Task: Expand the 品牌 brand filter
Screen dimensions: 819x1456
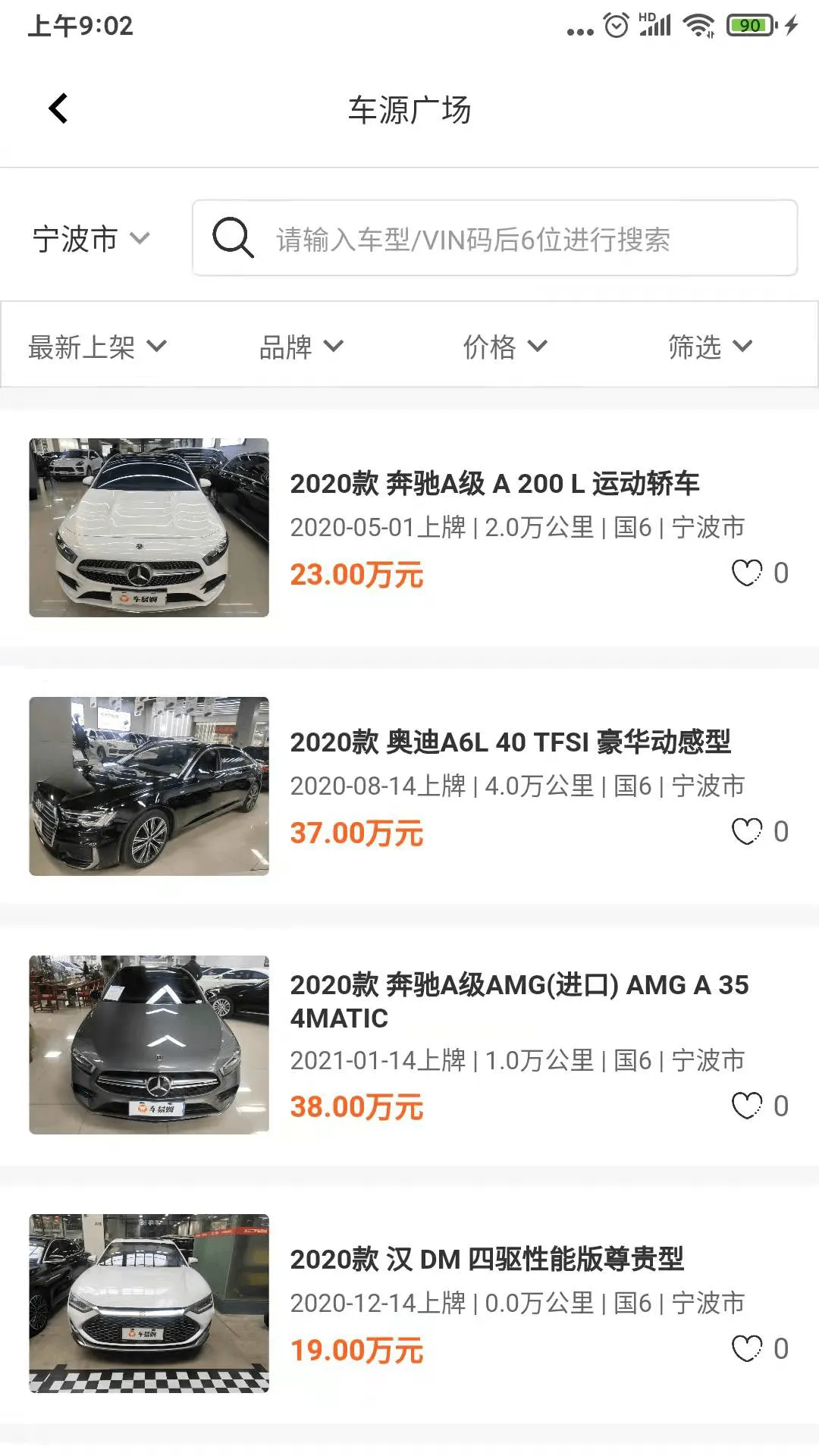Action: click(x=299, y=347)
